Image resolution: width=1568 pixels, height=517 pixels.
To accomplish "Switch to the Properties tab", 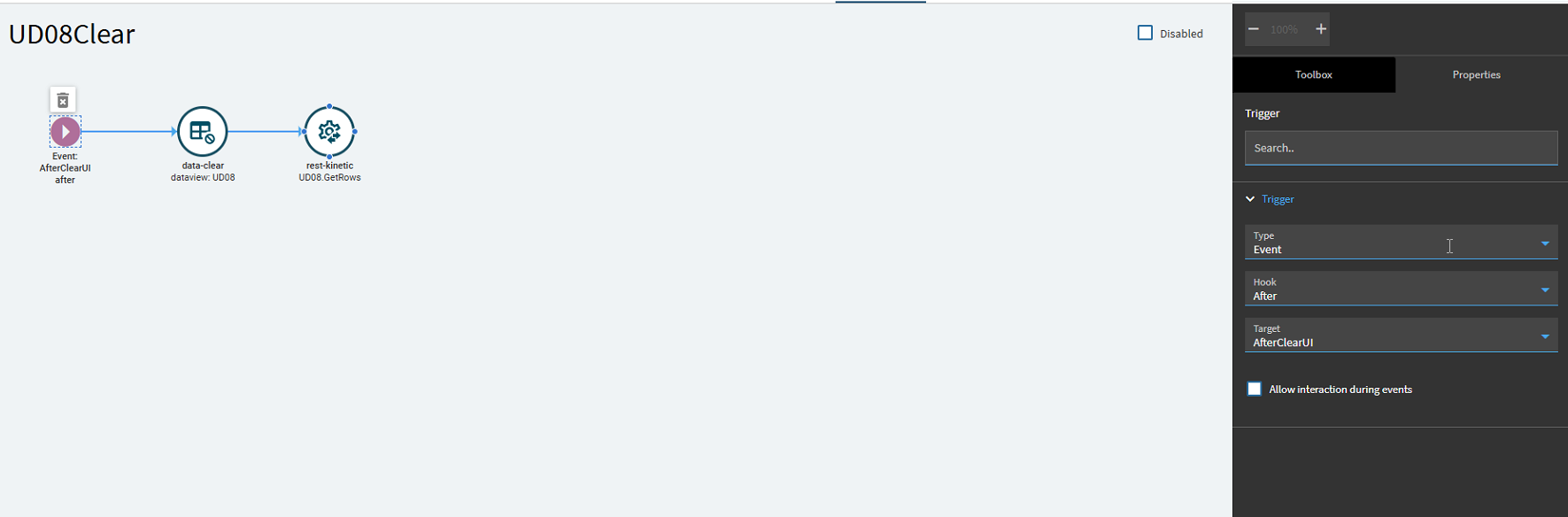I will pyautogui.click(x=1476, y=75).
